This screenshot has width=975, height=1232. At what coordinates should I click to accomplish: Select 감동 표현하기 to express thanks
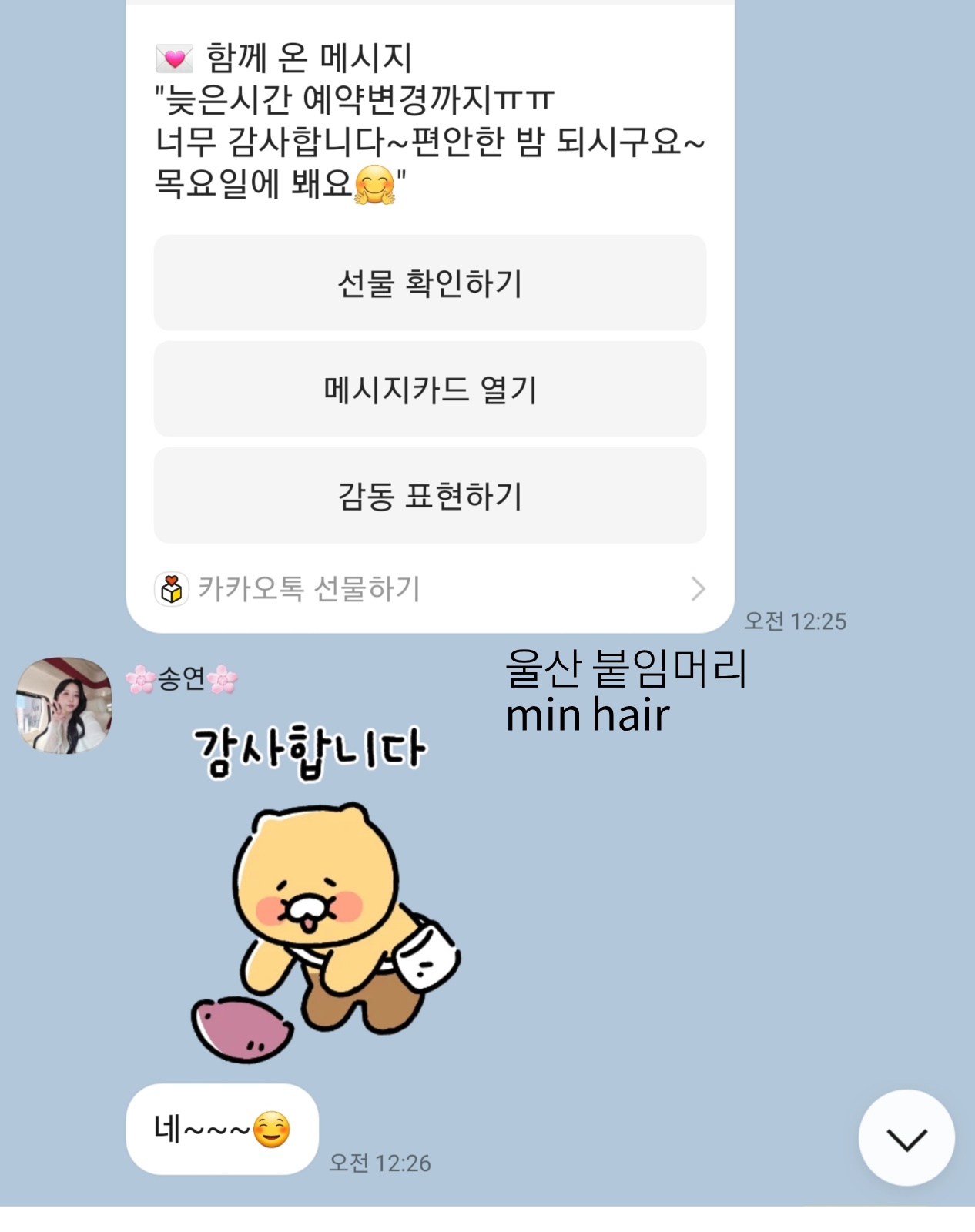coord(430,496)
